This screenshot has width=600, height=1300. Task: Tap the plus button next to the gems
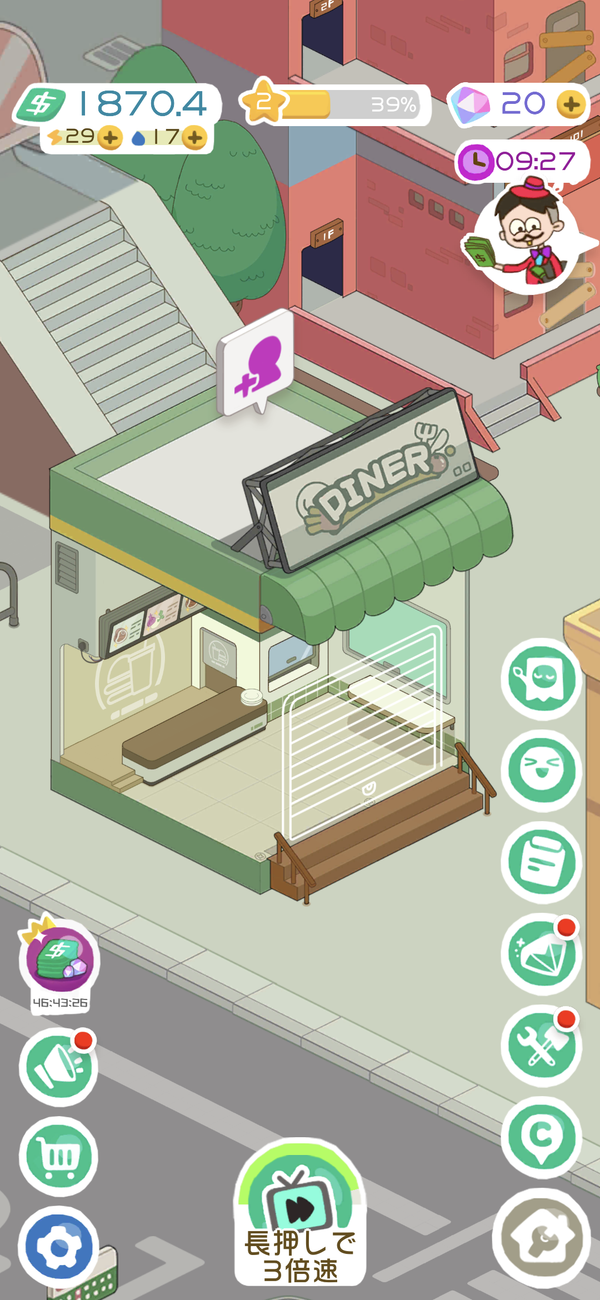pyautogui.click(x=570, y=103)
